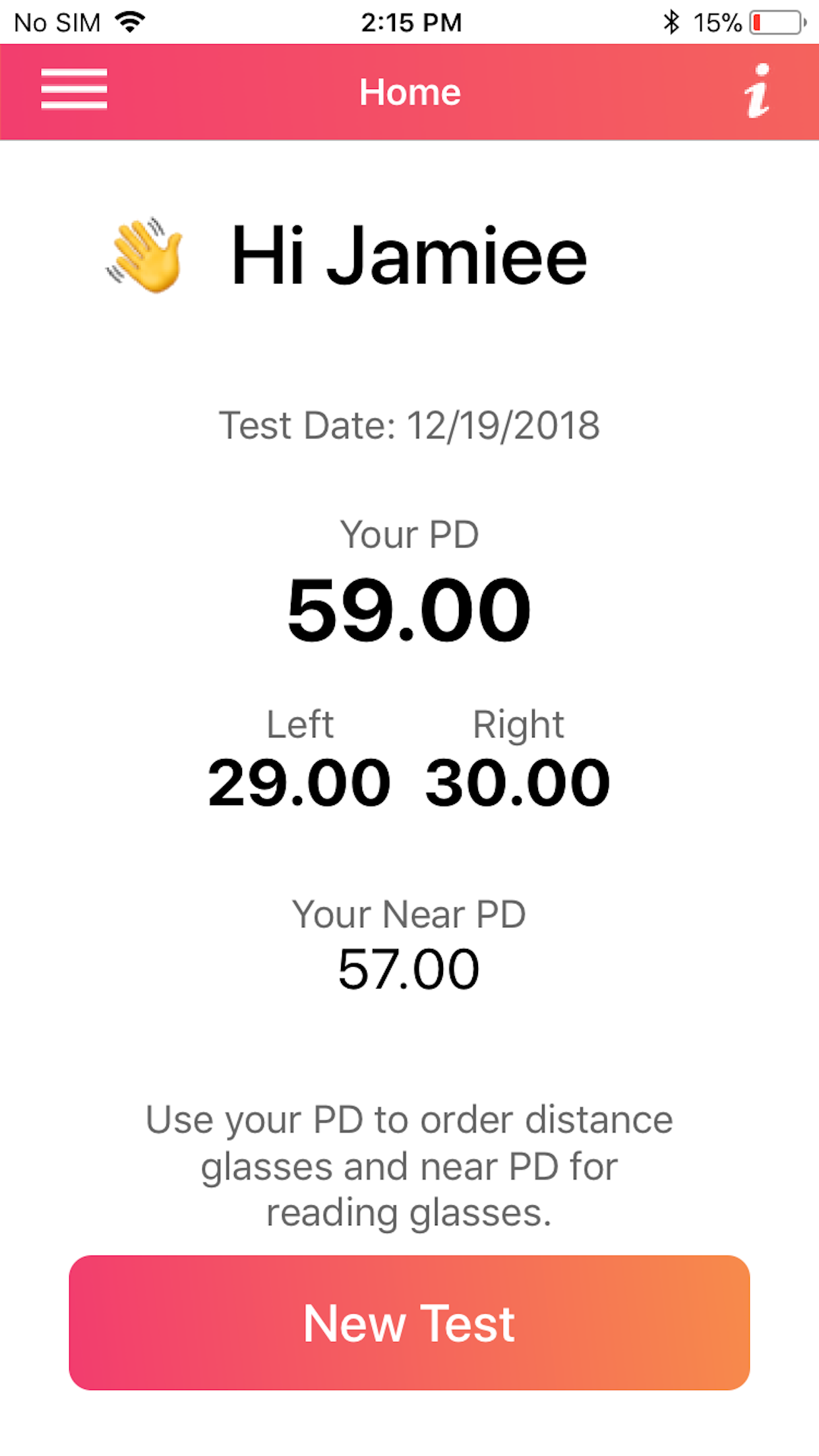This screenshot has height=1456, width=819.
Task: Select the Home title in the header
Action: pos(411,92)
